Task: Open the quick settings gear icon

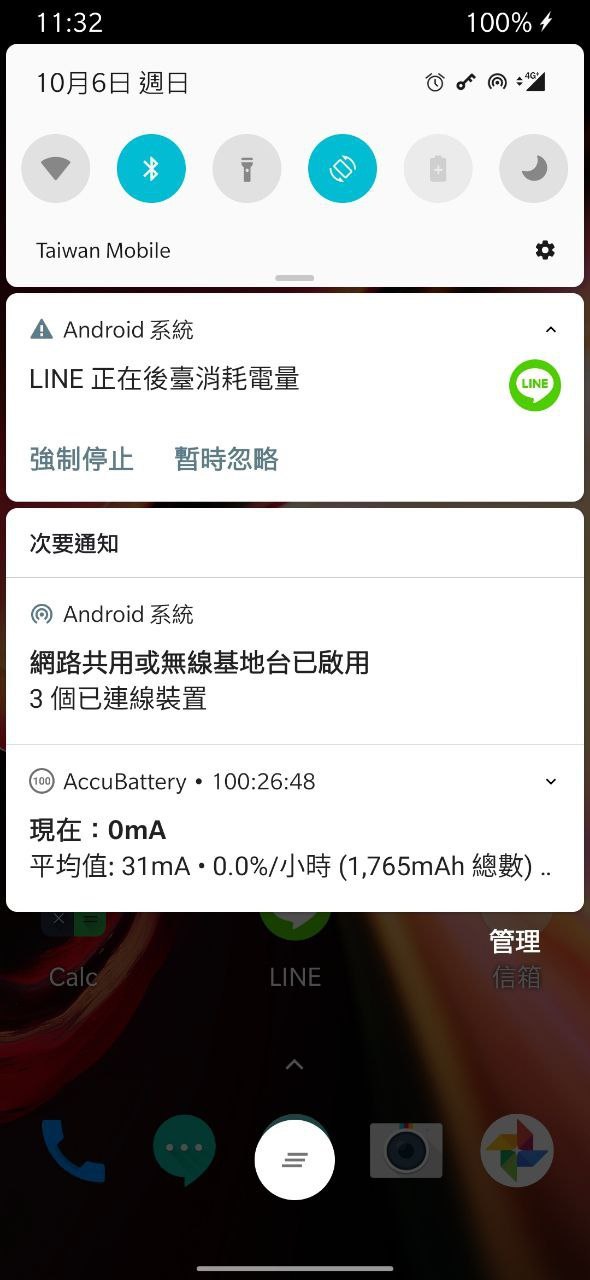Action: [545, 250]
